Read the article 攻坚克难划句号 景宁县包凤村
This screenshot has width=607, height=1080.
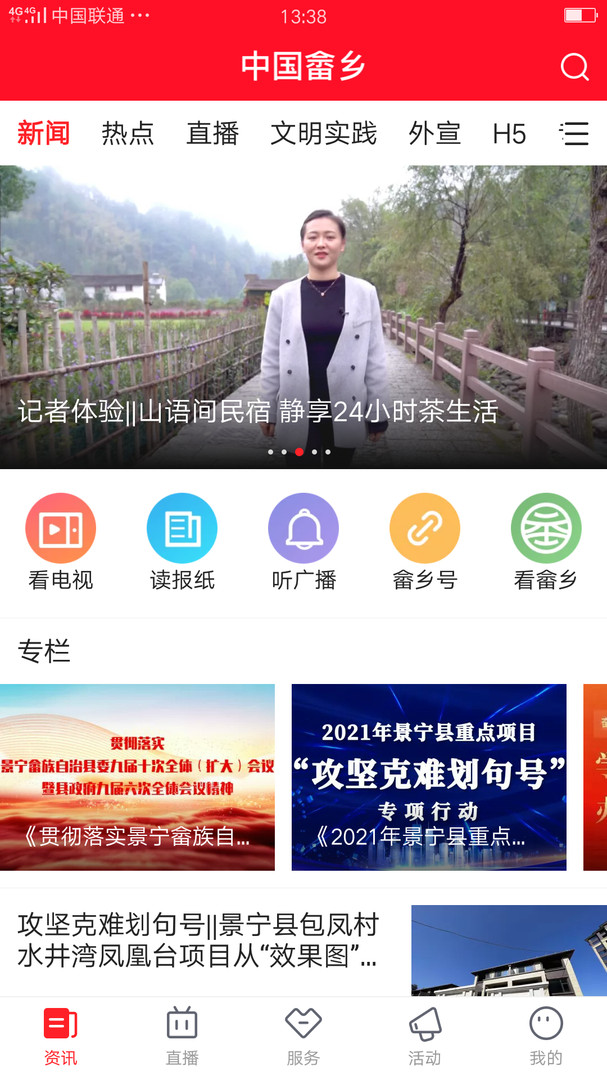200,940
